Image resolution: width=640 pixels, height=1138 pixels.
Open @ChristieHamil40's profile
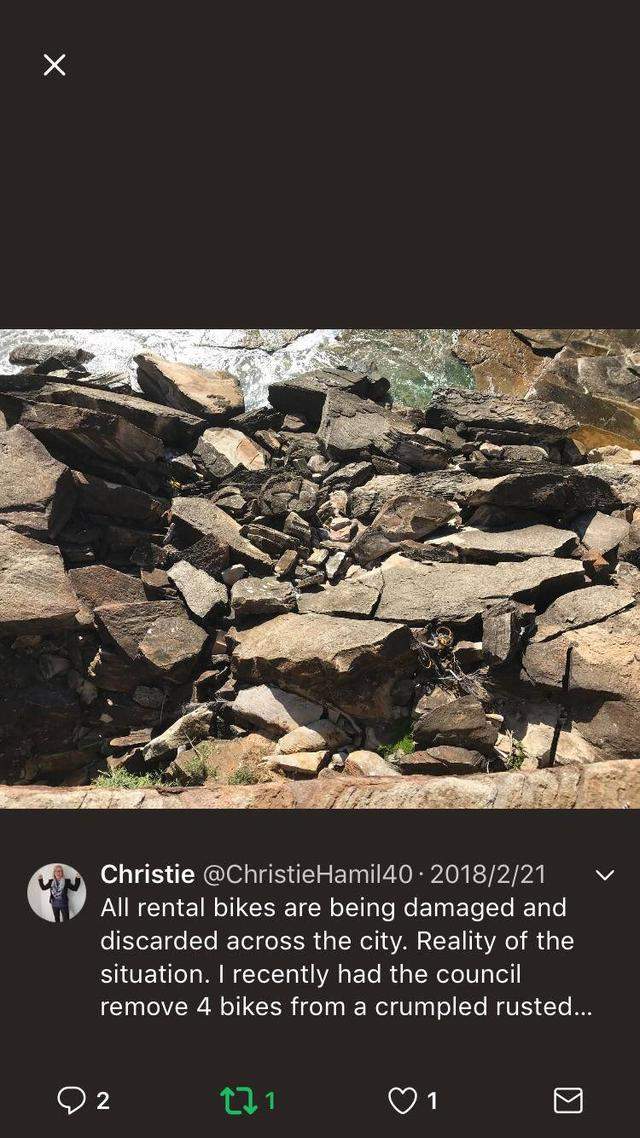(307, 874)
